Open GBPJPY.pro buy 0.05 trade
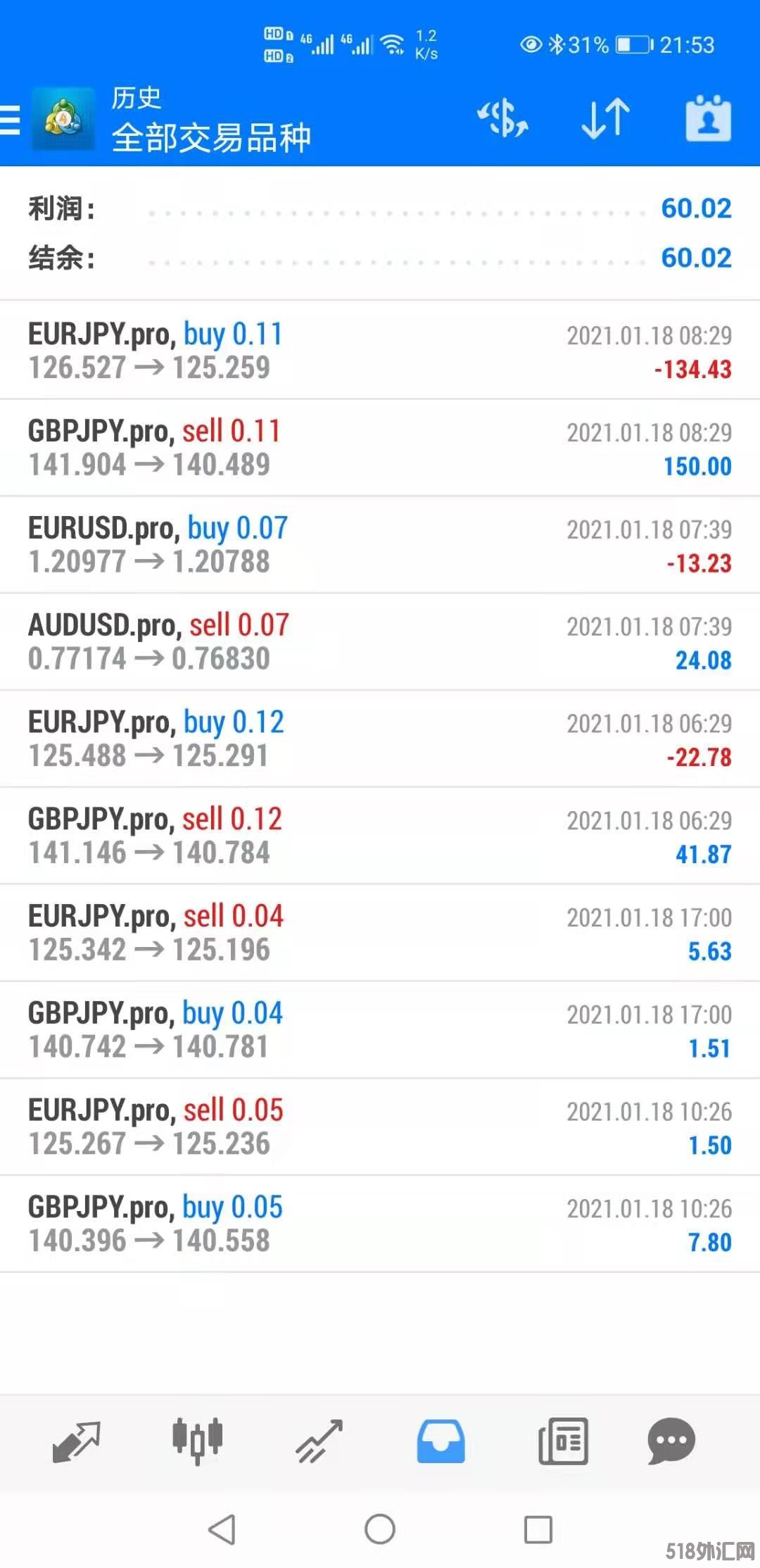This screenshot has height=1568, width=760. (x=380, y=1224)
